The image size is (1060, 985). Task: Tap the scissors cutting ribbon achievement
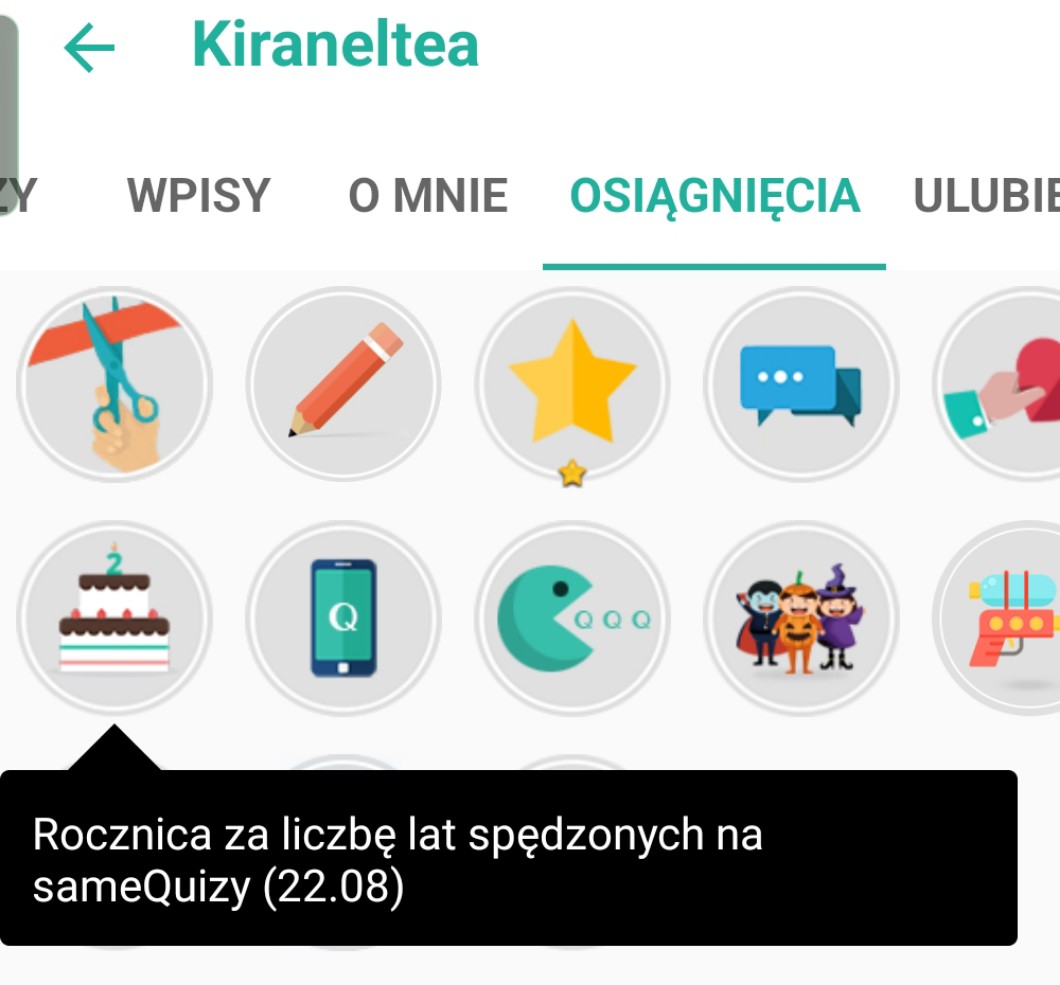click(114, 385)
